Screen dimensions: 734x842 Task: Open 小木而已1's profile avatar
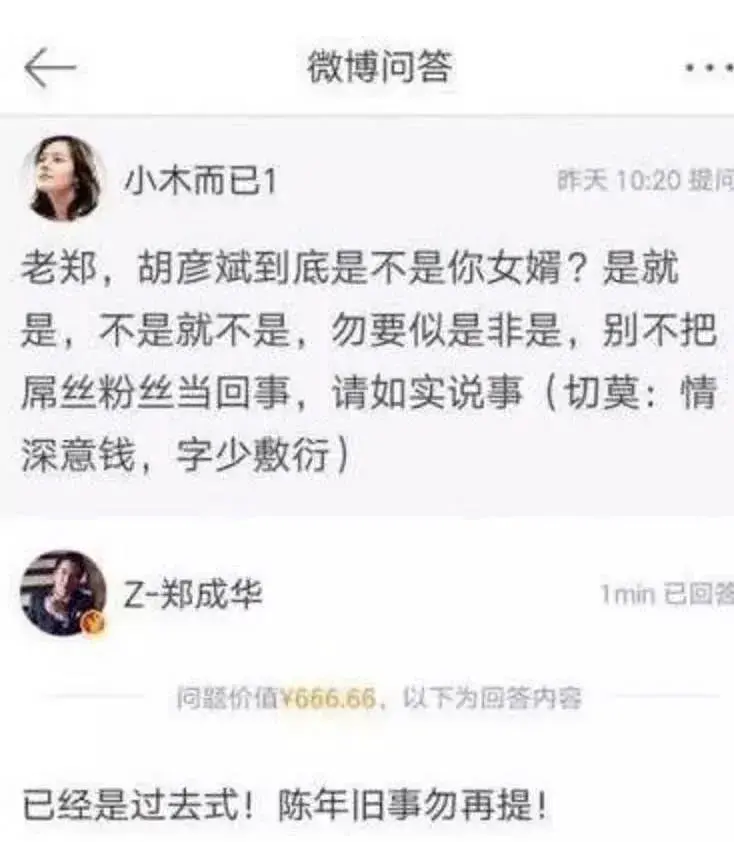[x=64, y=178]
